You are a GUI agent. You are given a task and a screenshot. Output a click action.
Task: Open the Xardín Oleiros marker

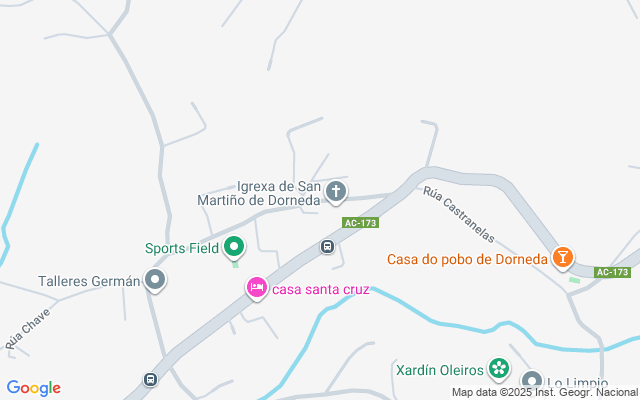point(498,370)
